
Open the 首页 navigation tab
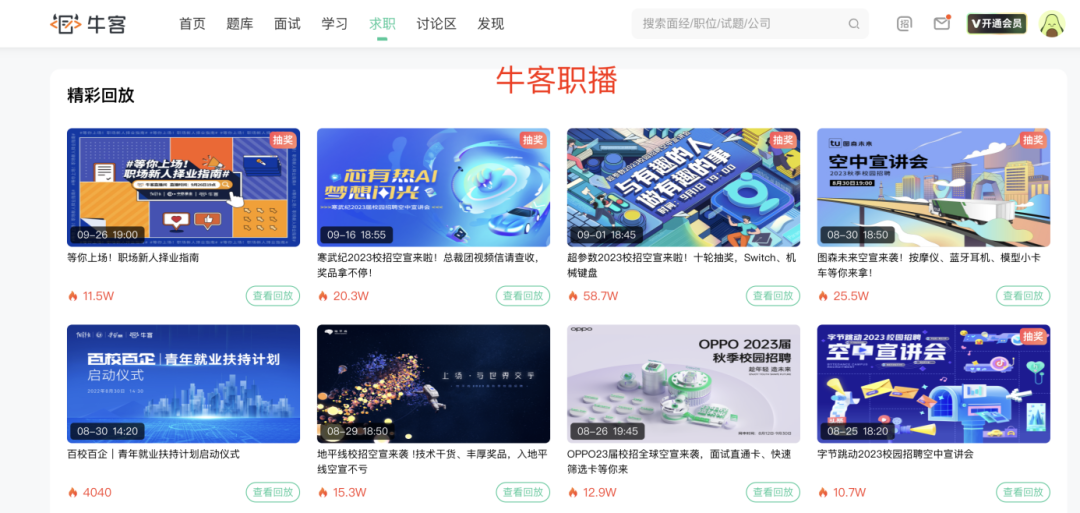click(192, 24)
